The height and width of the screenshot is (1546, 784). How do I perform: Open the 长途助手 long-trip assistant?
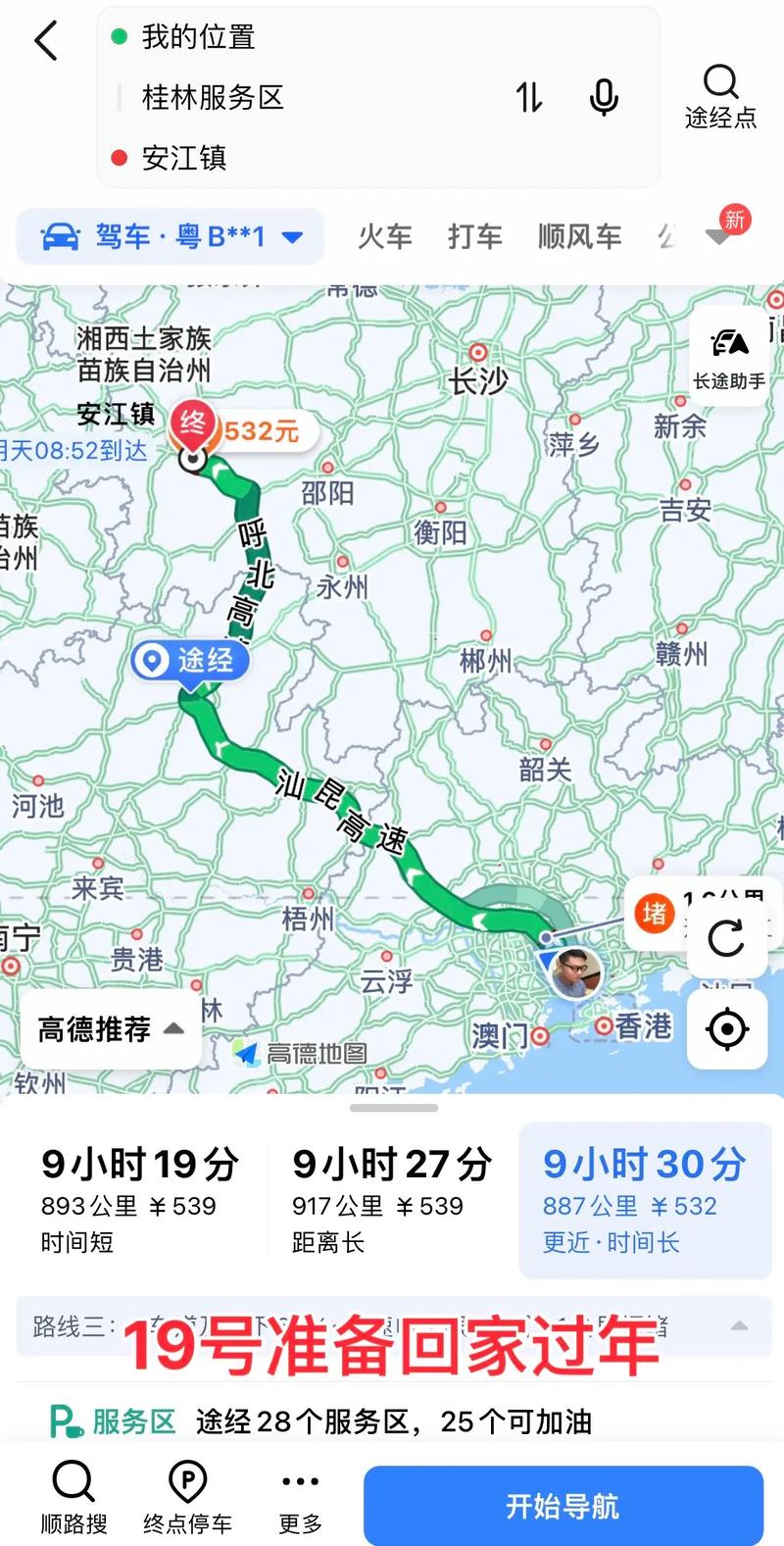pyautogui.click(x=728, y=353)
